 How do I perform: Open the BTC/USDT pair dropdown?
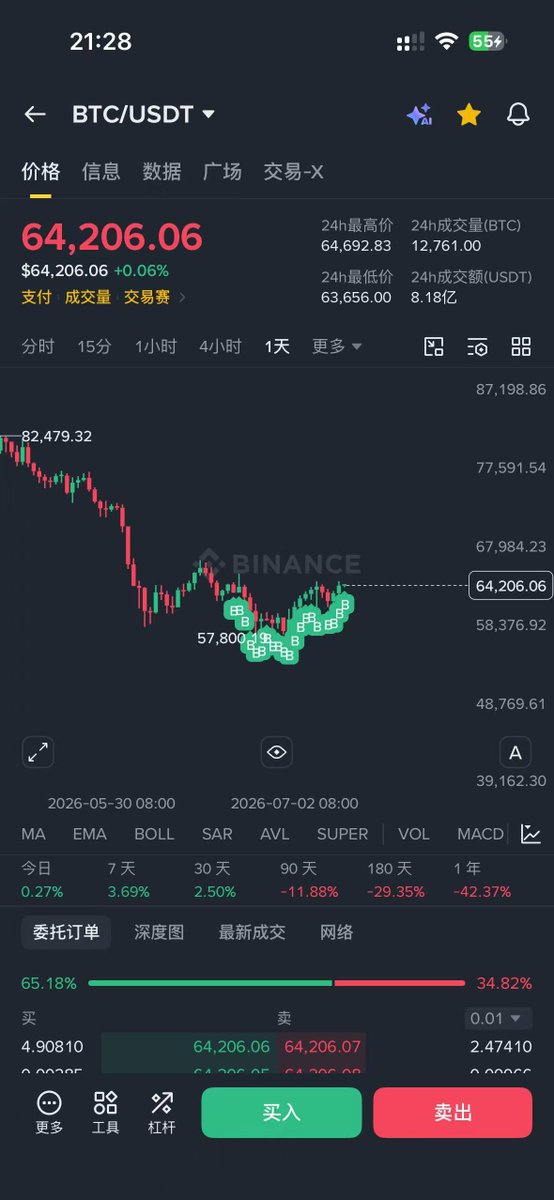pyautogui.click(x=143, y=114)
